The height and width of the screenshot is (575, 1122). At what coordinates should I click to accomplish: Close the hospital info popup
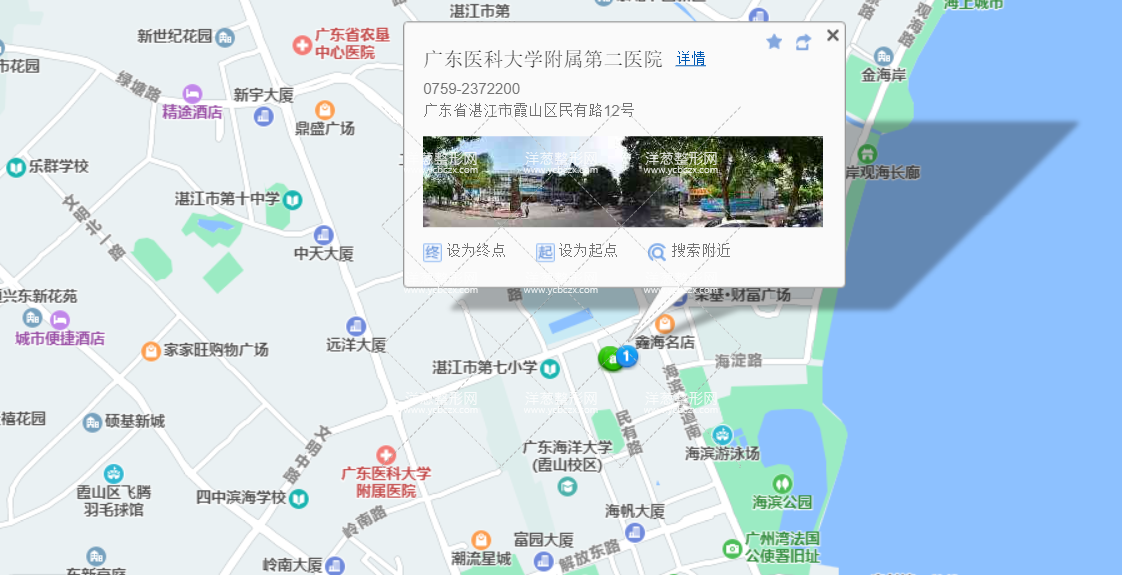pos(832,36)
